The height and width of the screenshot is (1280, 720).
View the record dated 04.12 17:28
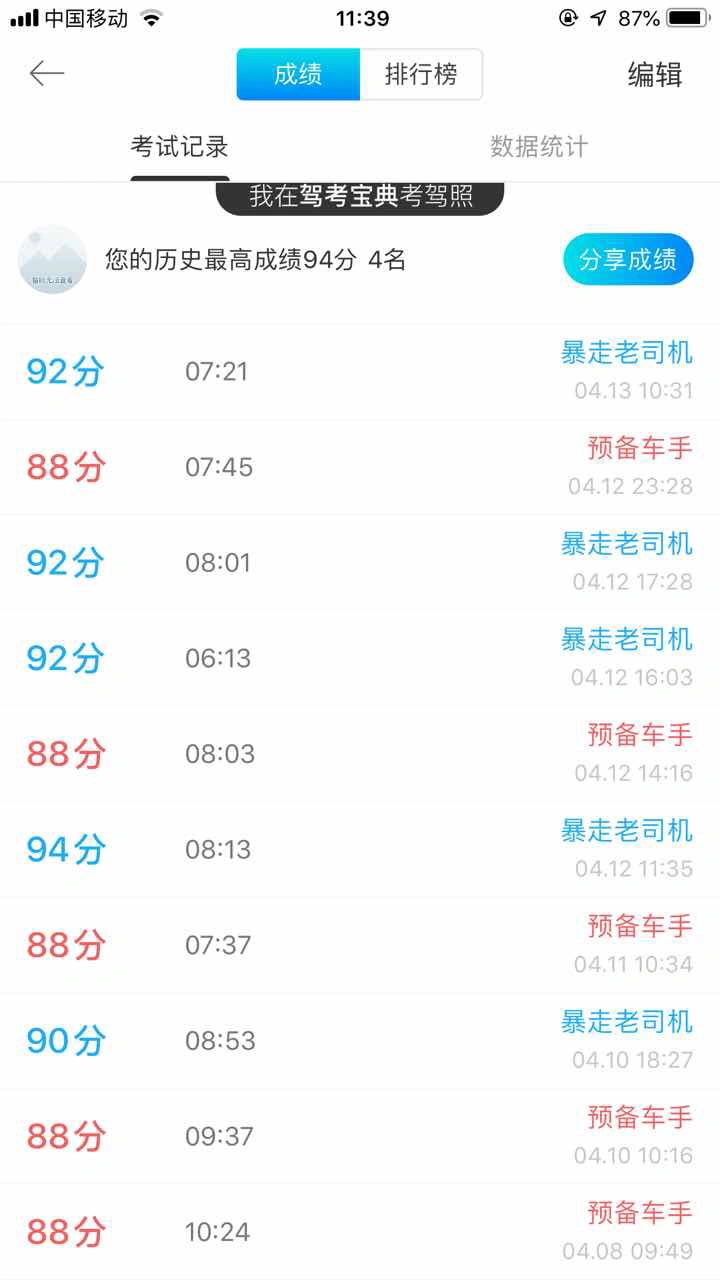pos(360,563)
